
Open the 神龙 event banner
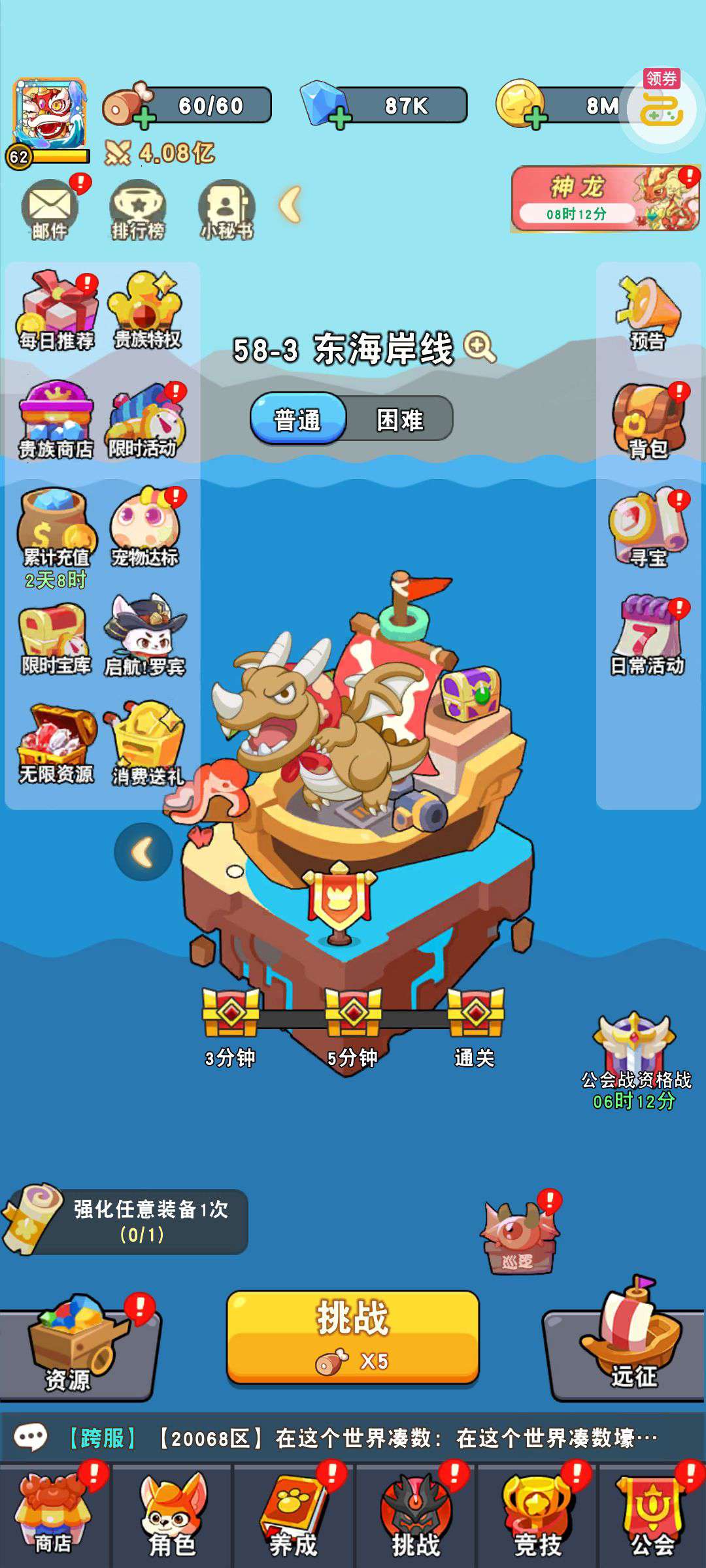604,199
